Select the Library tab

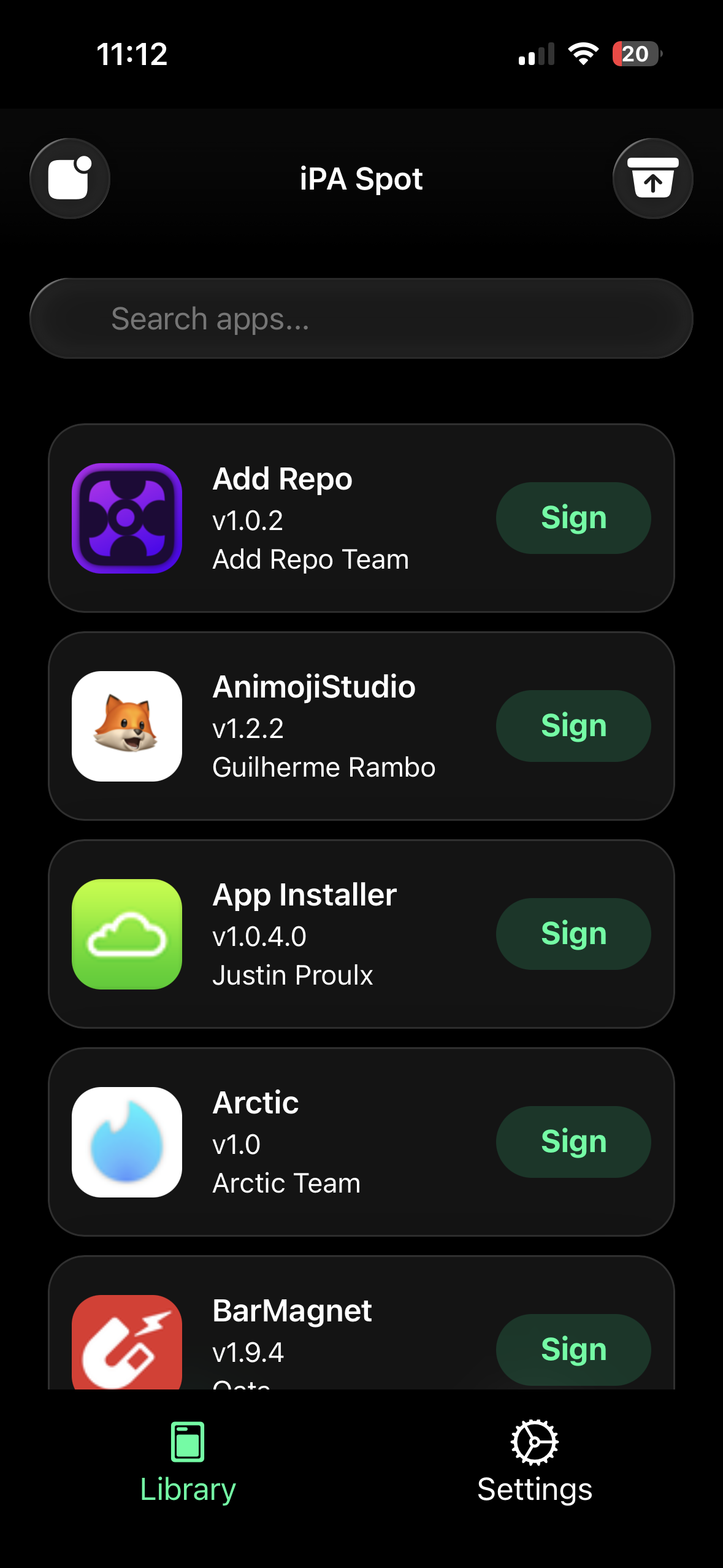pyautogui.click(x=188, y=1462)
